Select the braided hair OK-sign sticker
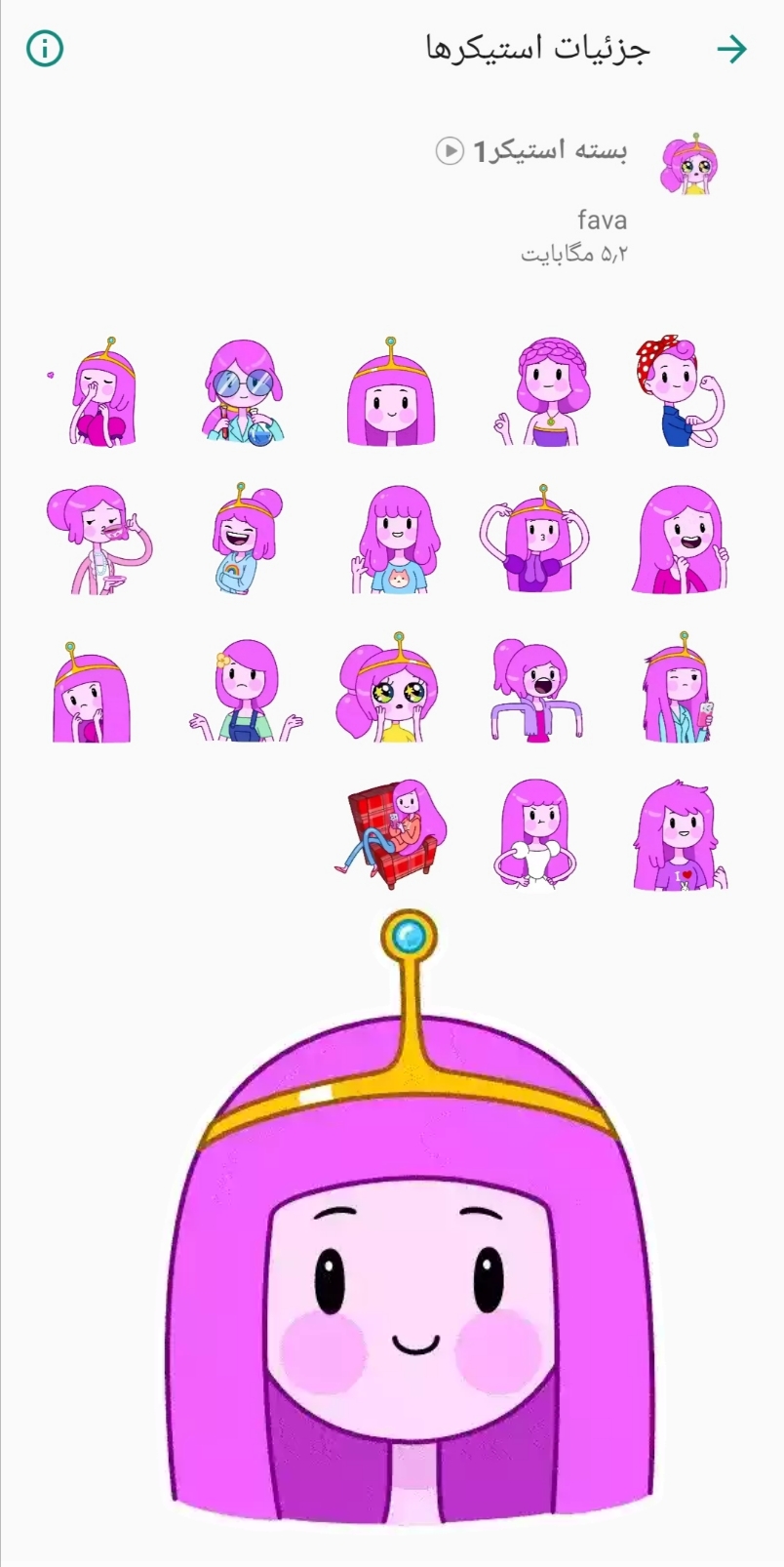This screenshot has width=784, height=1567. [x=541, y=392]
